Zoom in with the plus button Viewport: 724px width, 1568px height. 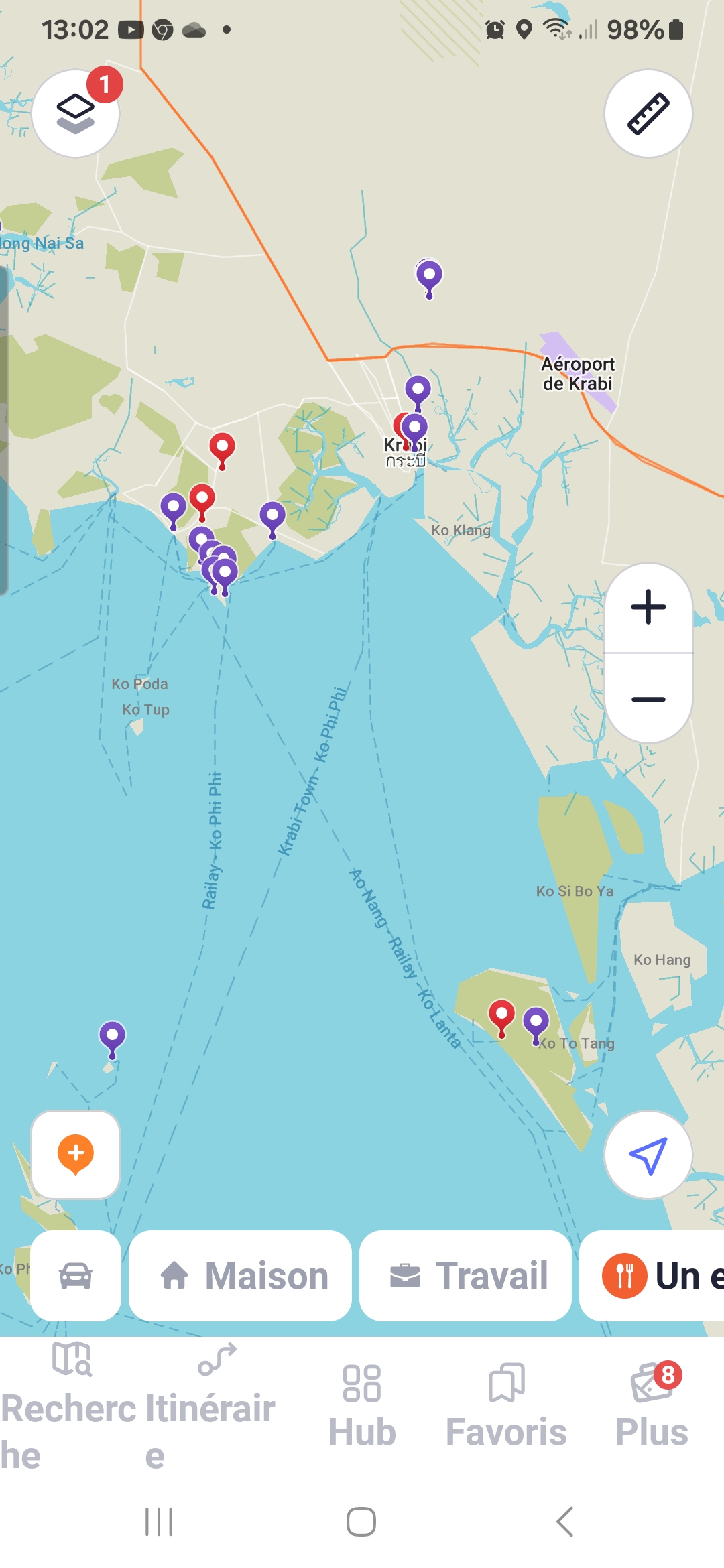coord(648,607)
